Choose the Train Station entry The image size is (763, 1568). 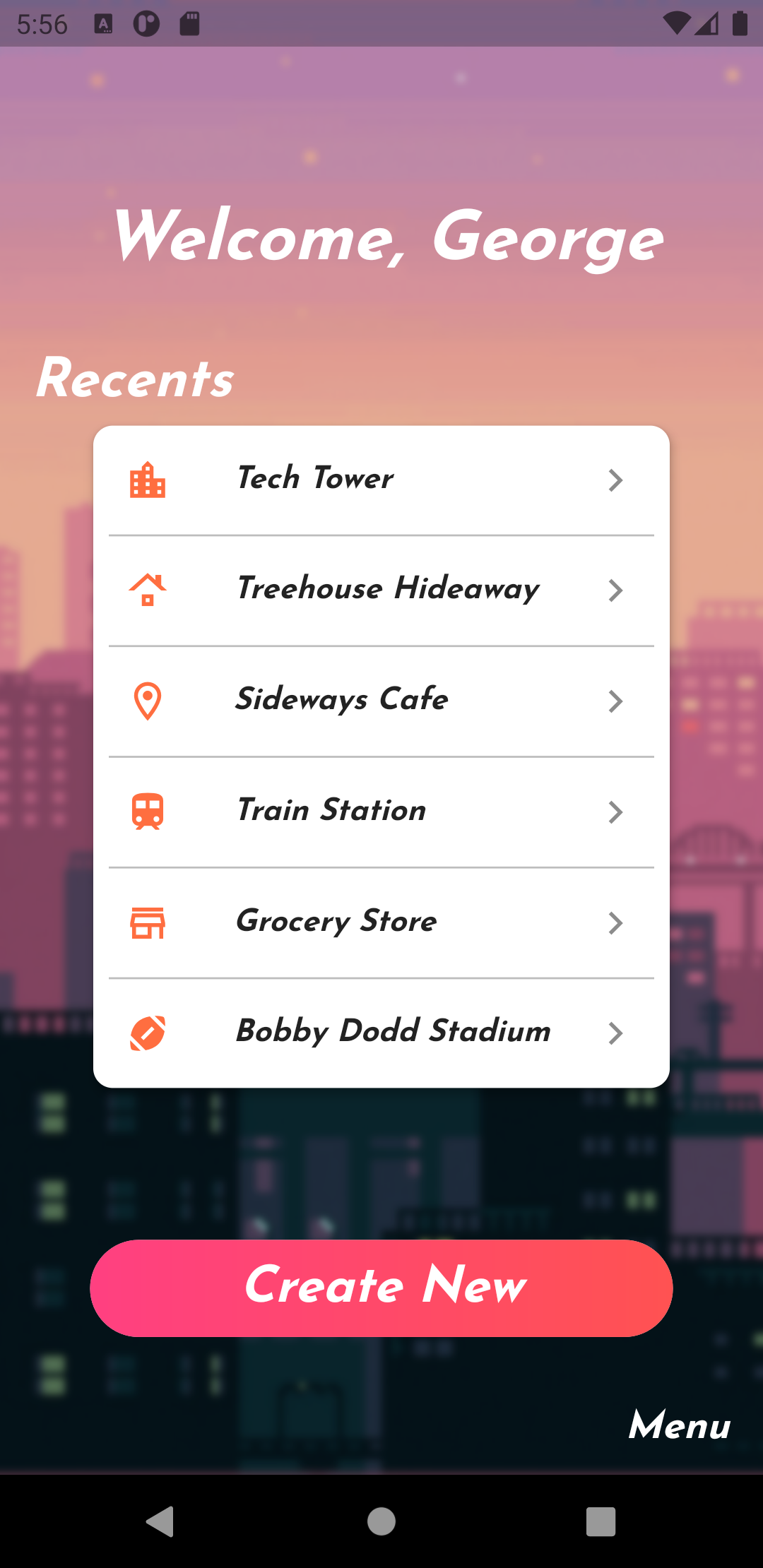pyautogui.click(x=381, y=811)
